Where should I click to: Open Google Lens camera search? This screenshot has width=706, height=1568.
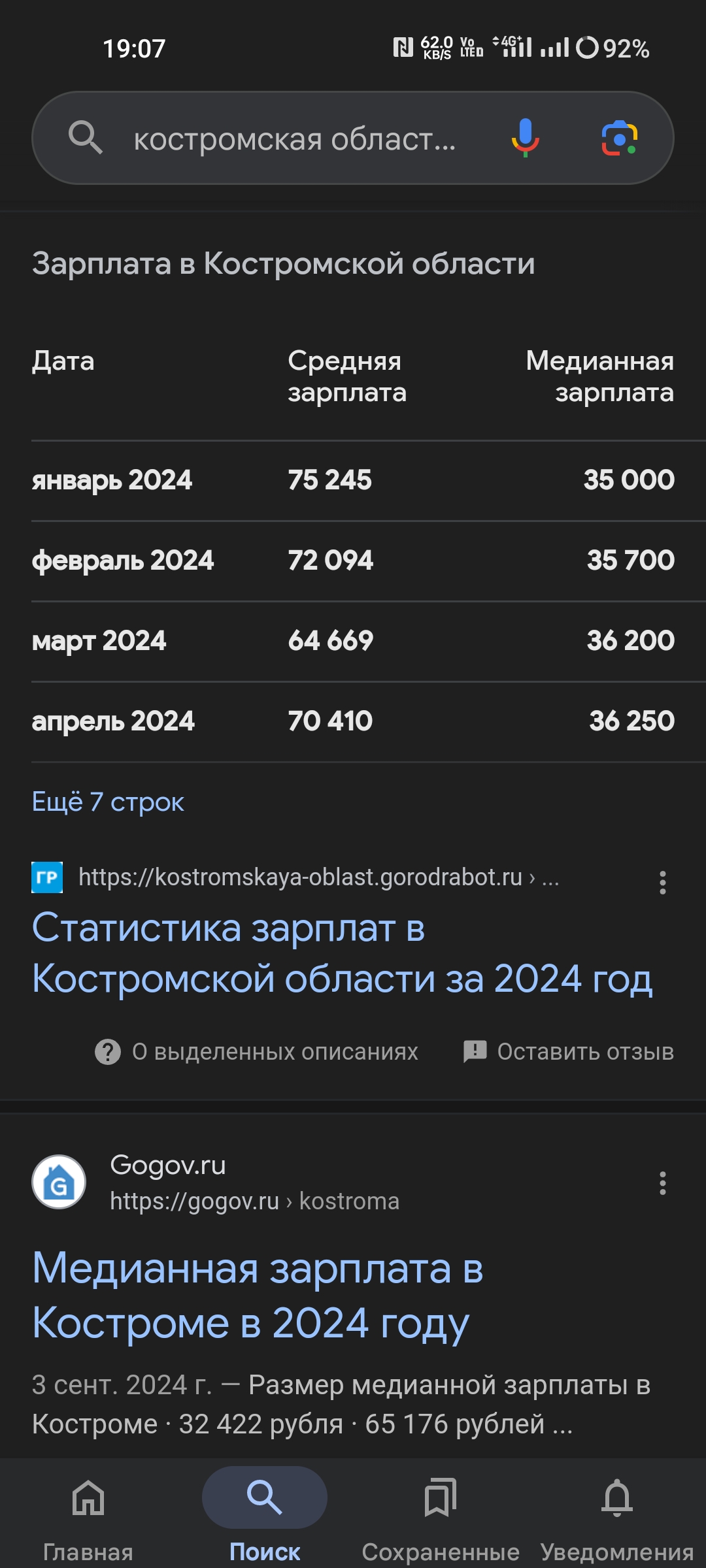pos(619,138)
